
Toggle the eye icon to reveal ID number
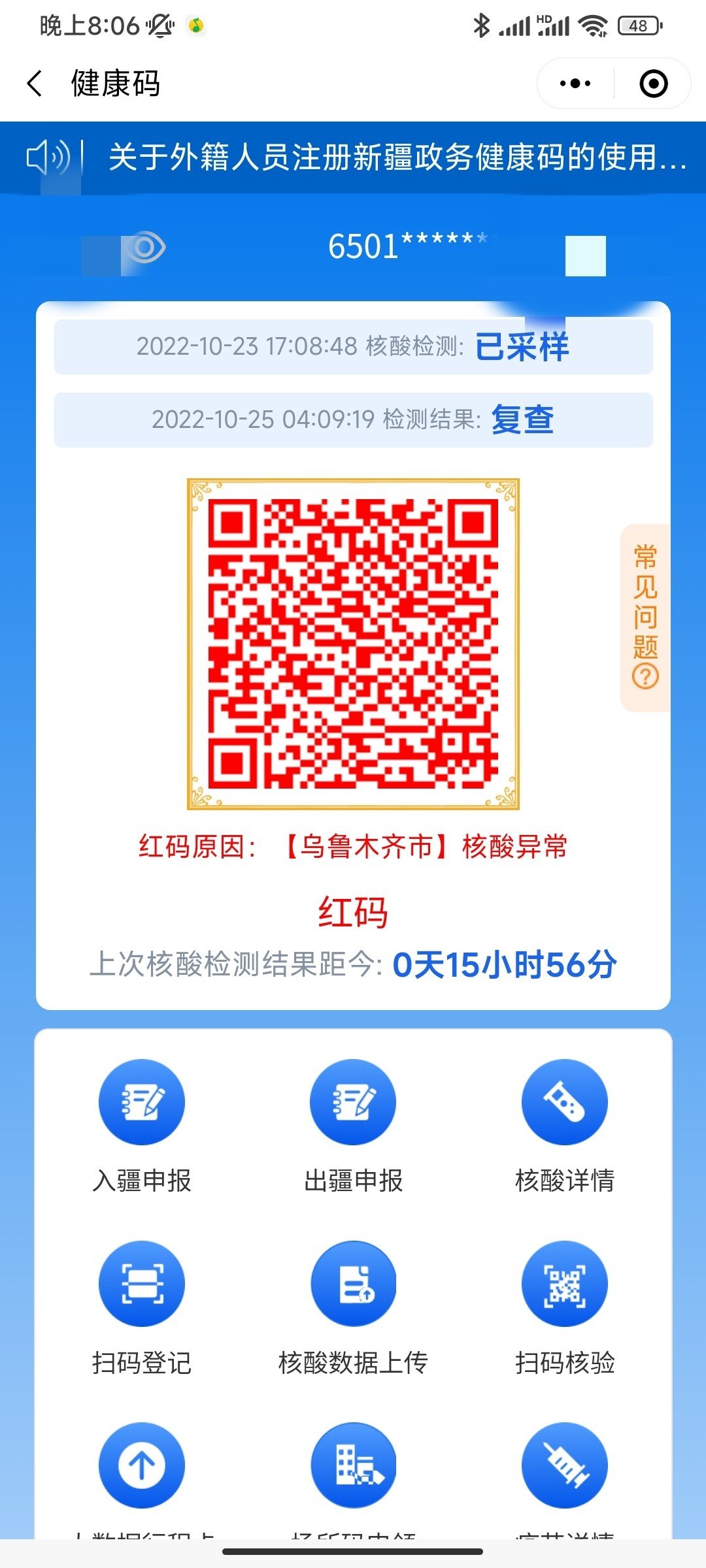[x=145, y=248]
